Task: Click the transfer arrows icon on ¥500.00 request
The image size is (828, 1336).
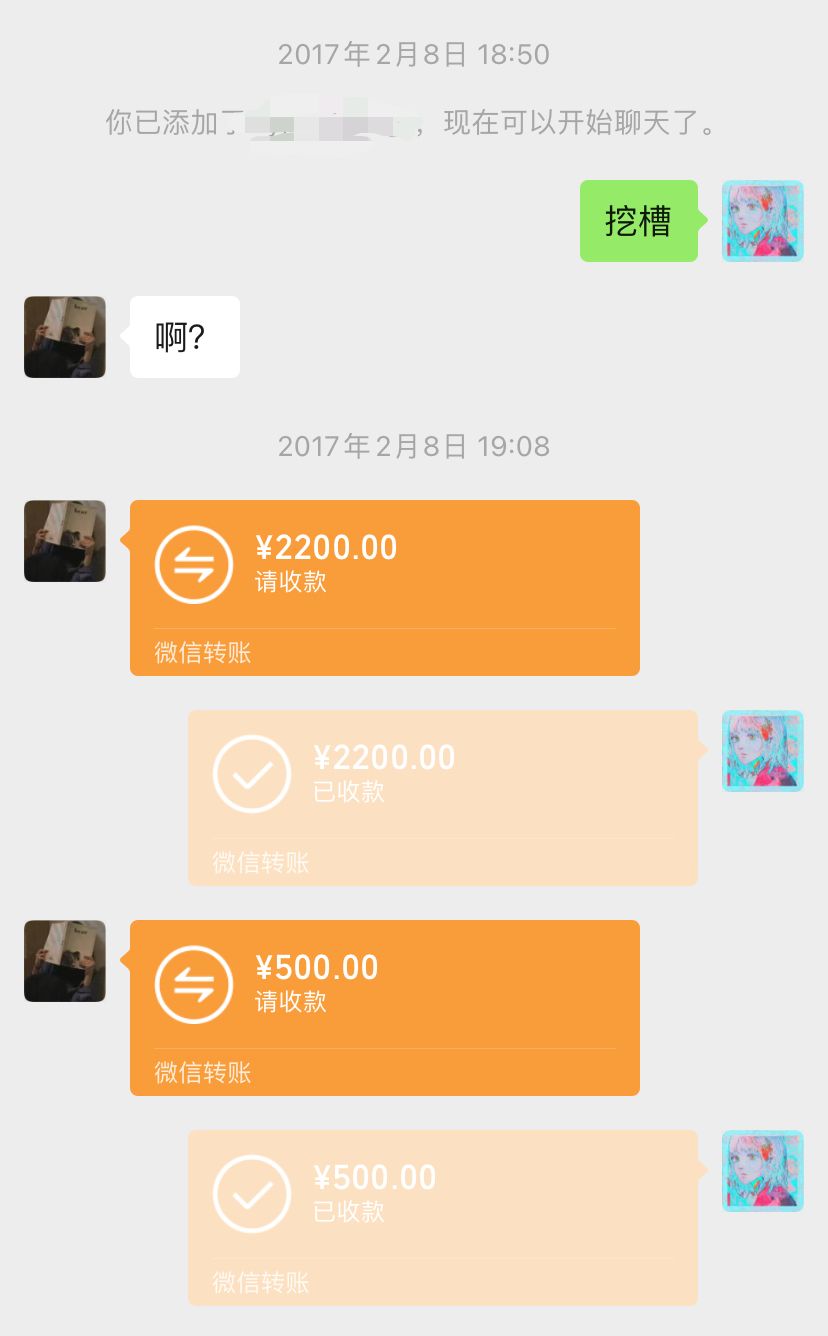Action: pyautogui.click(x=194, y=984)
